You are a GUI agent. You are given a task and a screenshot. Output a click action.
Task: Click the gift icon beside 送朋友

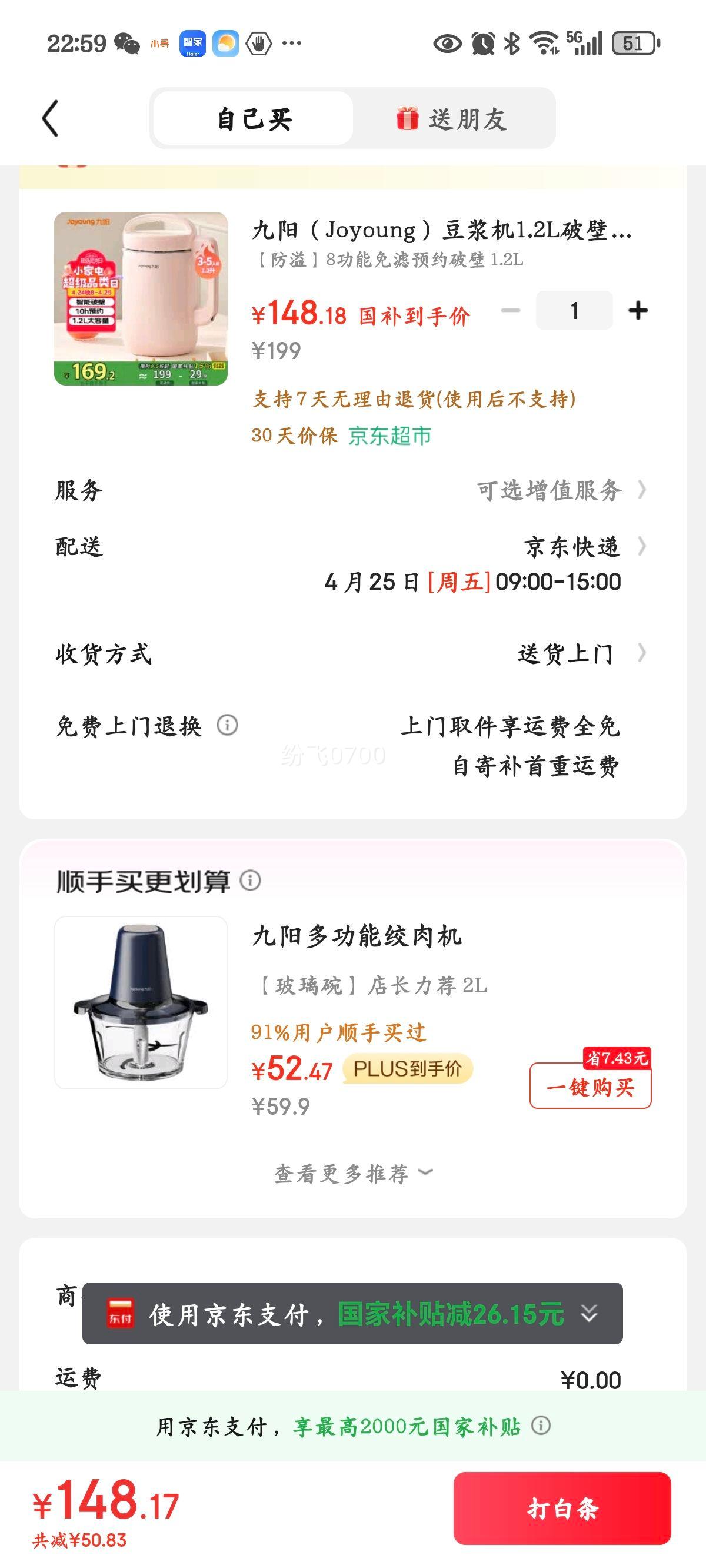[408, 119]
